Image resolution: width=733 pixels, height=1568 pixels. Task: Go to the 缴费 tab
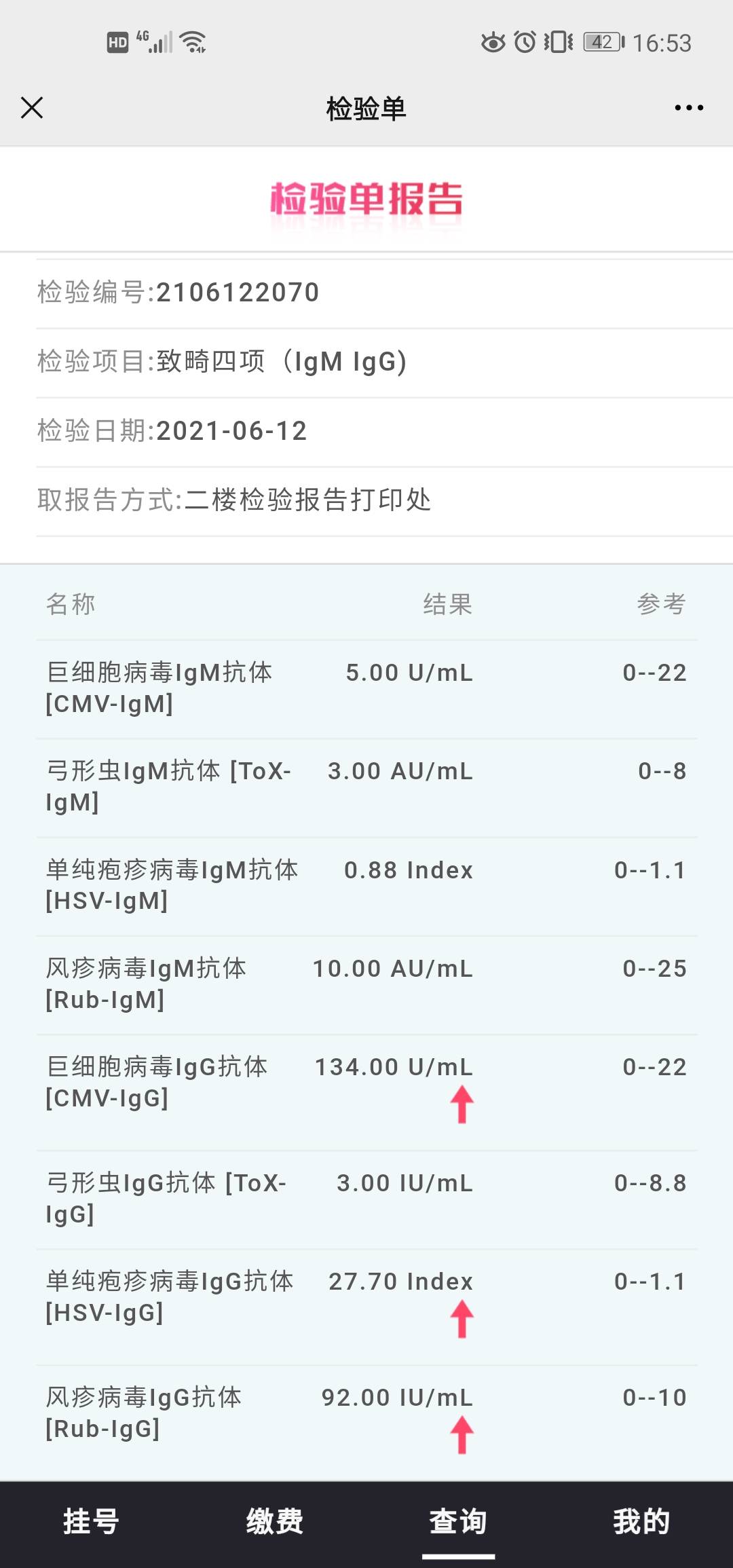coord(275,1520)
